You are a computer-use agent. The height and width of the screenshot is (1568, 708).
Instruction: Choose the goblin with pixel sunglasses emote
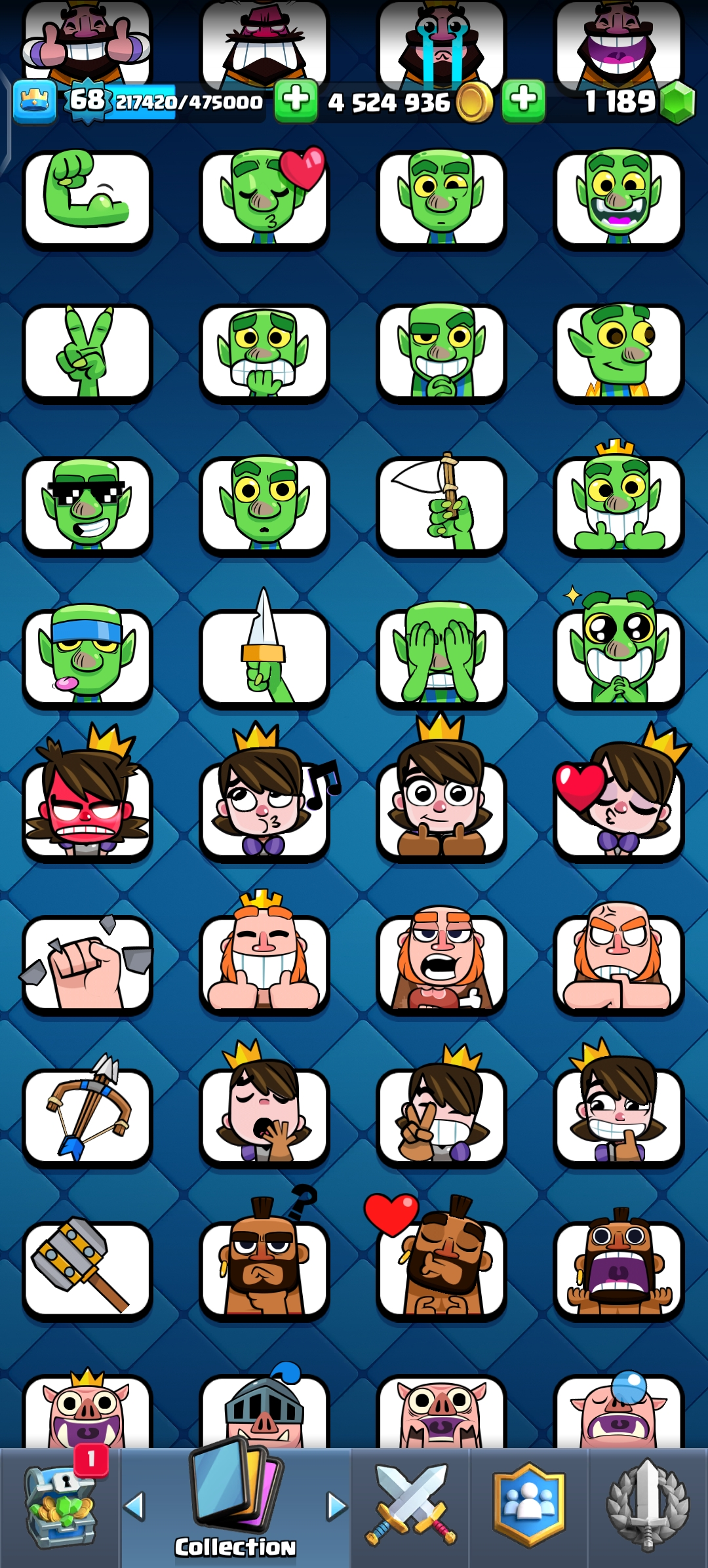87,503
